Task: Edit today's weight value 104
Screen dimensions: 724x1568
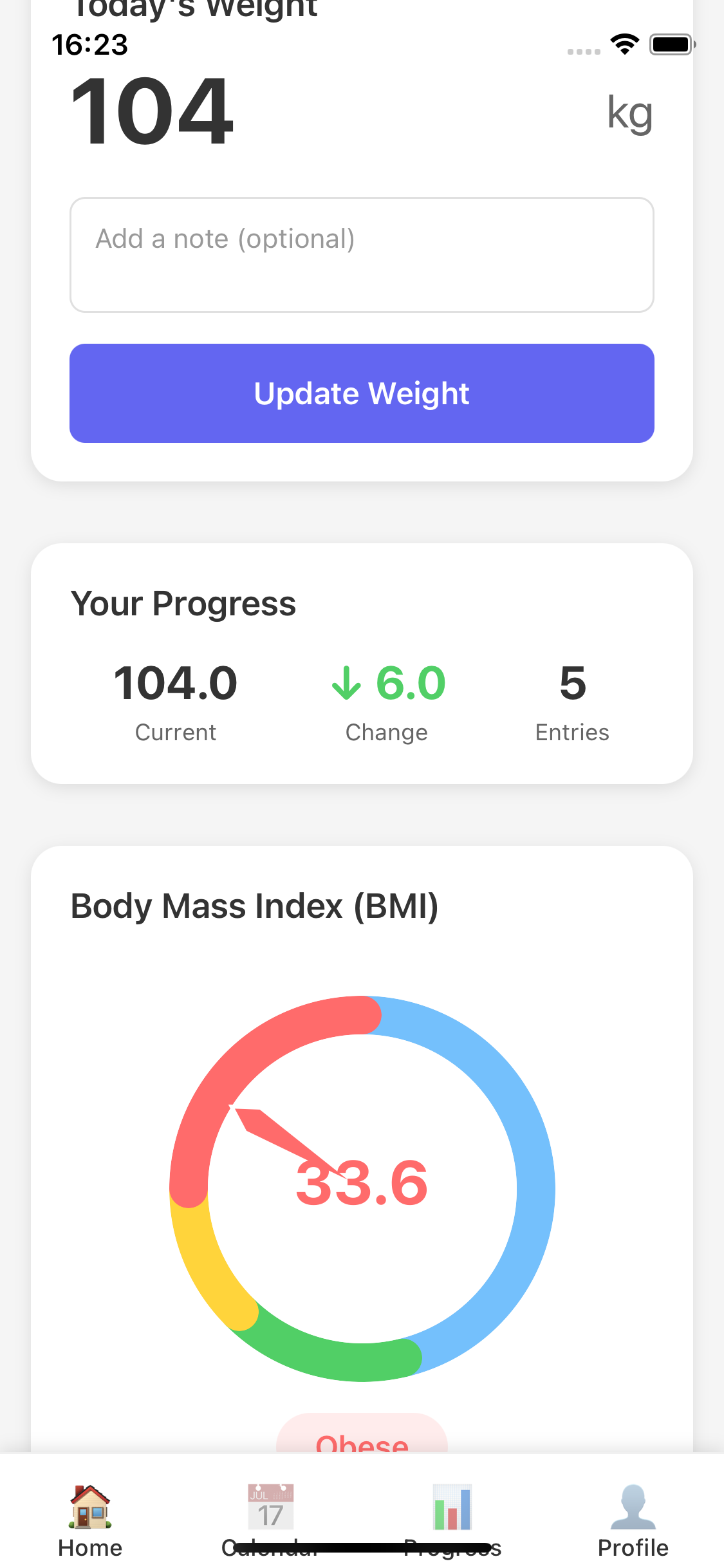Action: 153,112
